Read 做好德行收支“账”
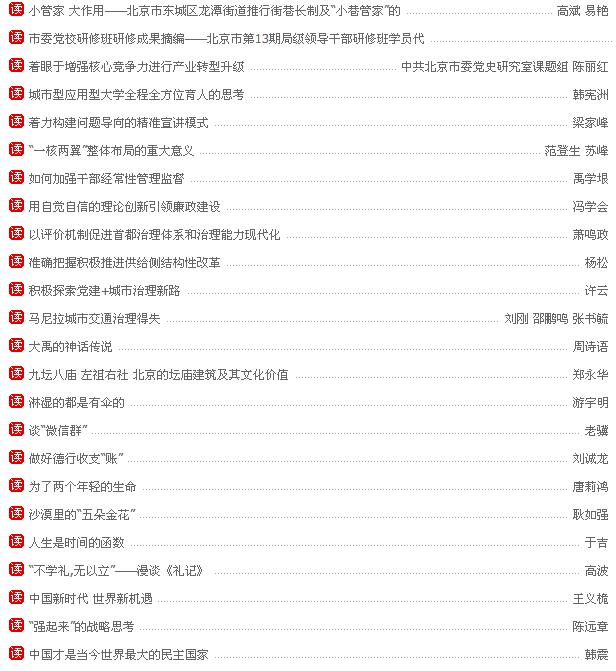The image size is (616, 671). 76,459
